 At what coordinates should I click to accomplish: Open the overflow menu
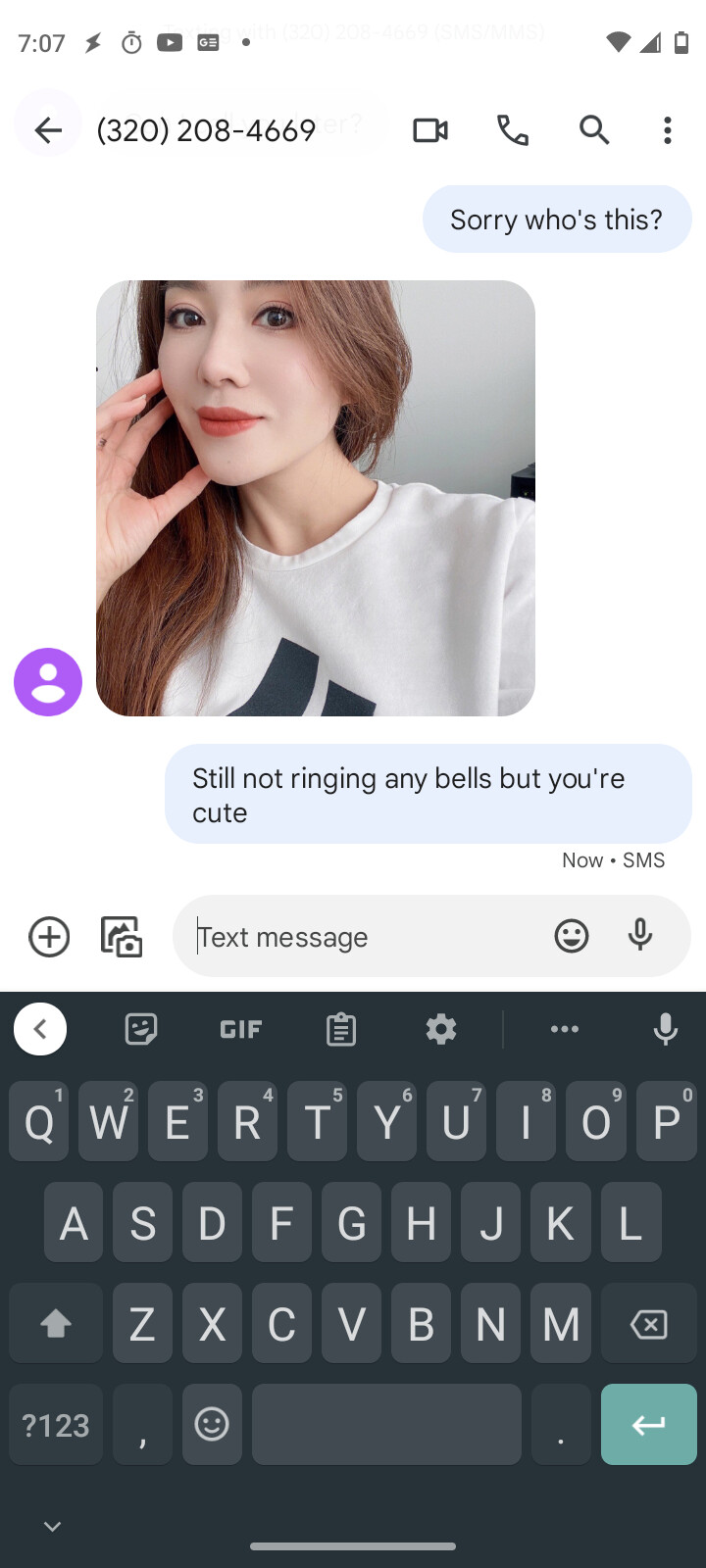[667, 129]
